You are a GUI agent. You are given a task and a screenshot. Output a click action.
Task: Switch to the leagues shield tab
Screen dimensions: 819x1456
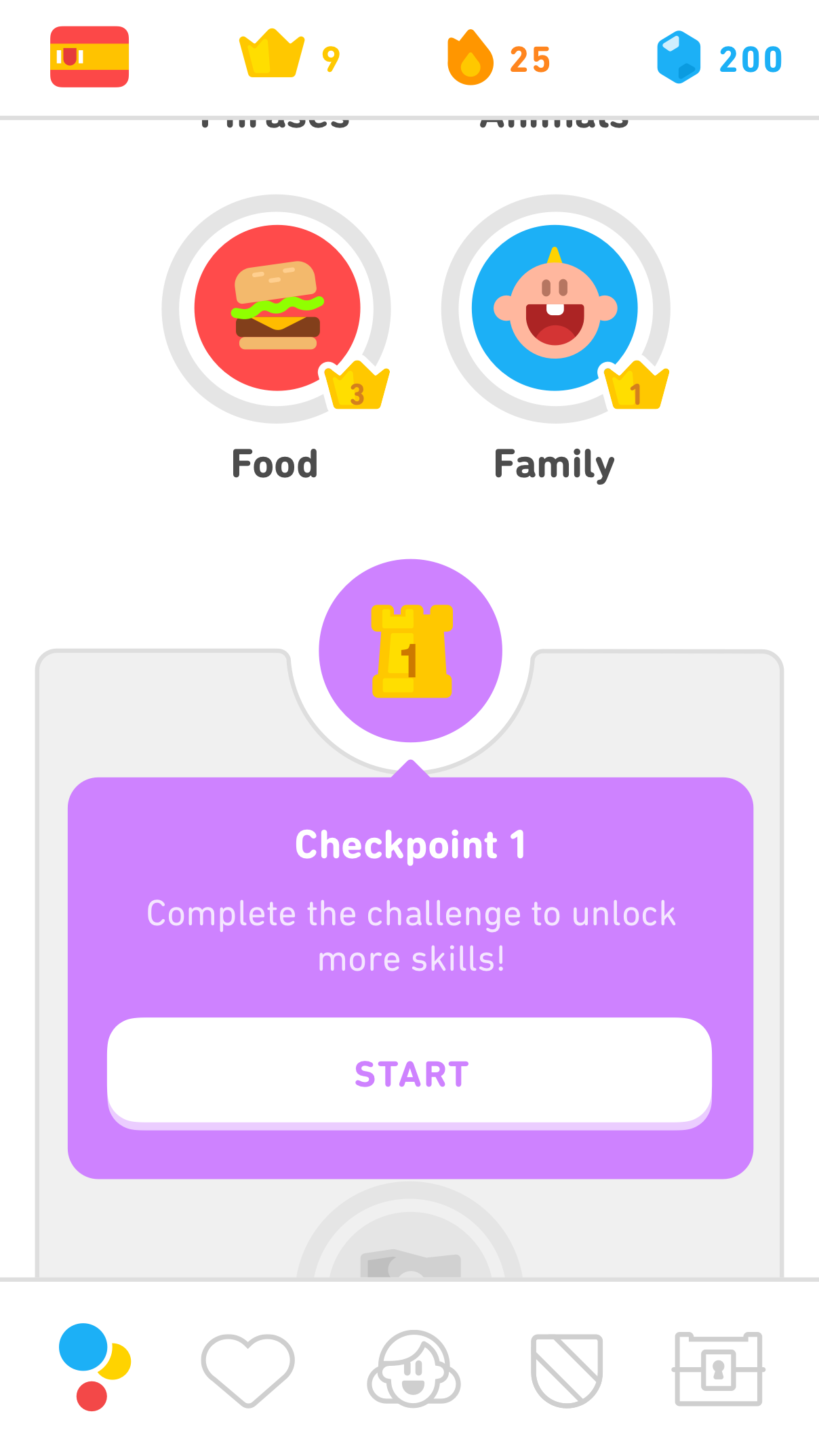click(x=567, y=1370)
